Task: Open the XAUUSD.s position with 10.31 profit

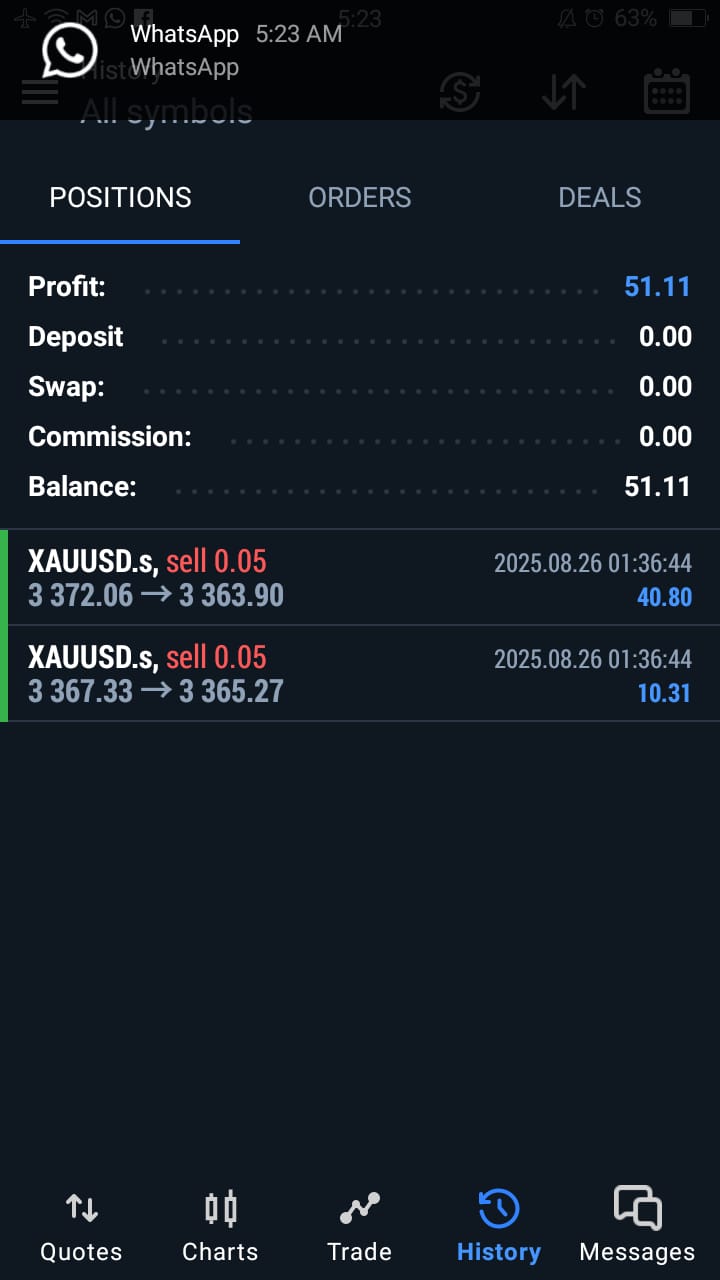Action: point(360,674)
